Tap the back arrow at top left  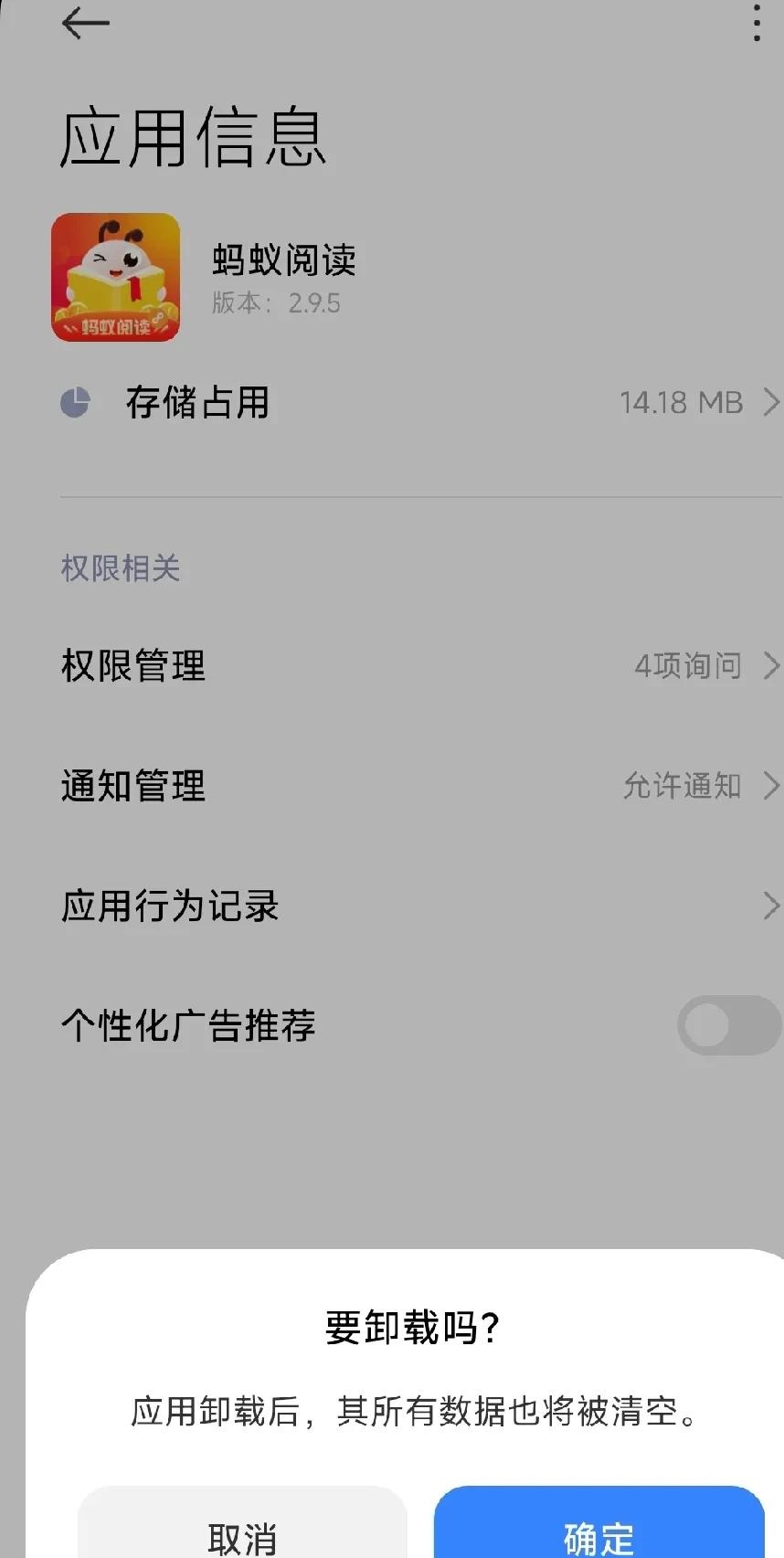(x=85, y=23)
